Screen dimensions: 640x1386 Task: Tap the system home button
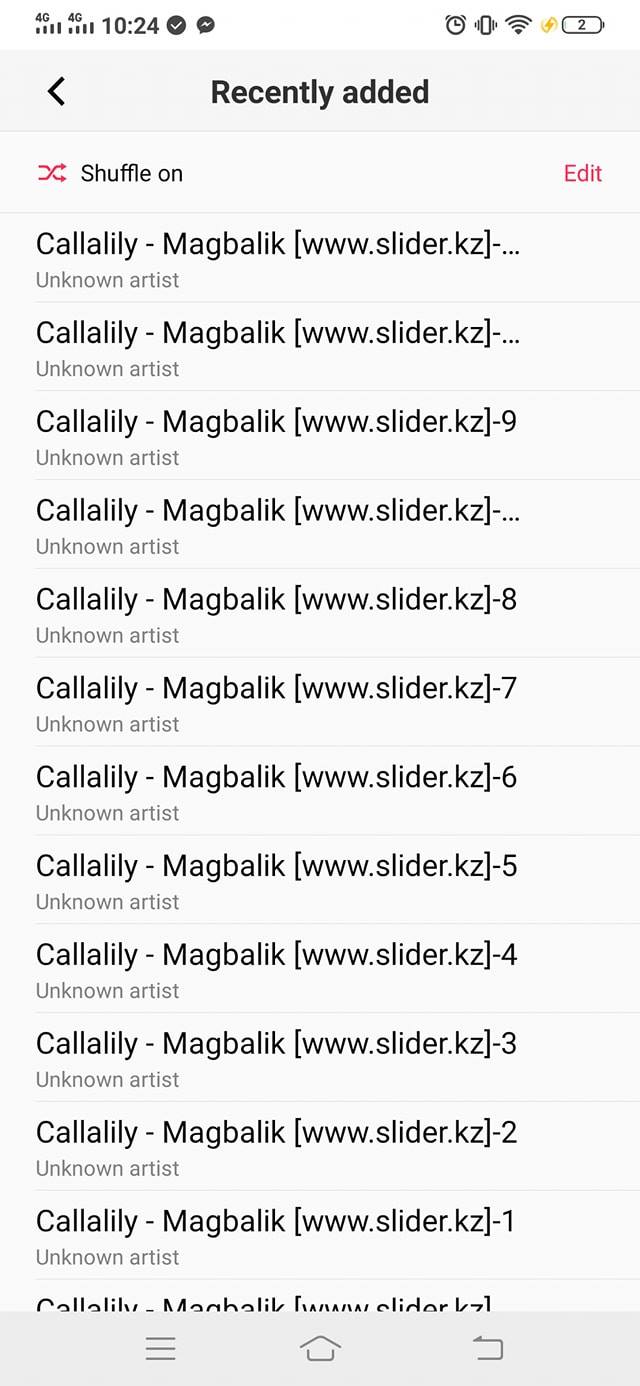tap(320, 1349)
